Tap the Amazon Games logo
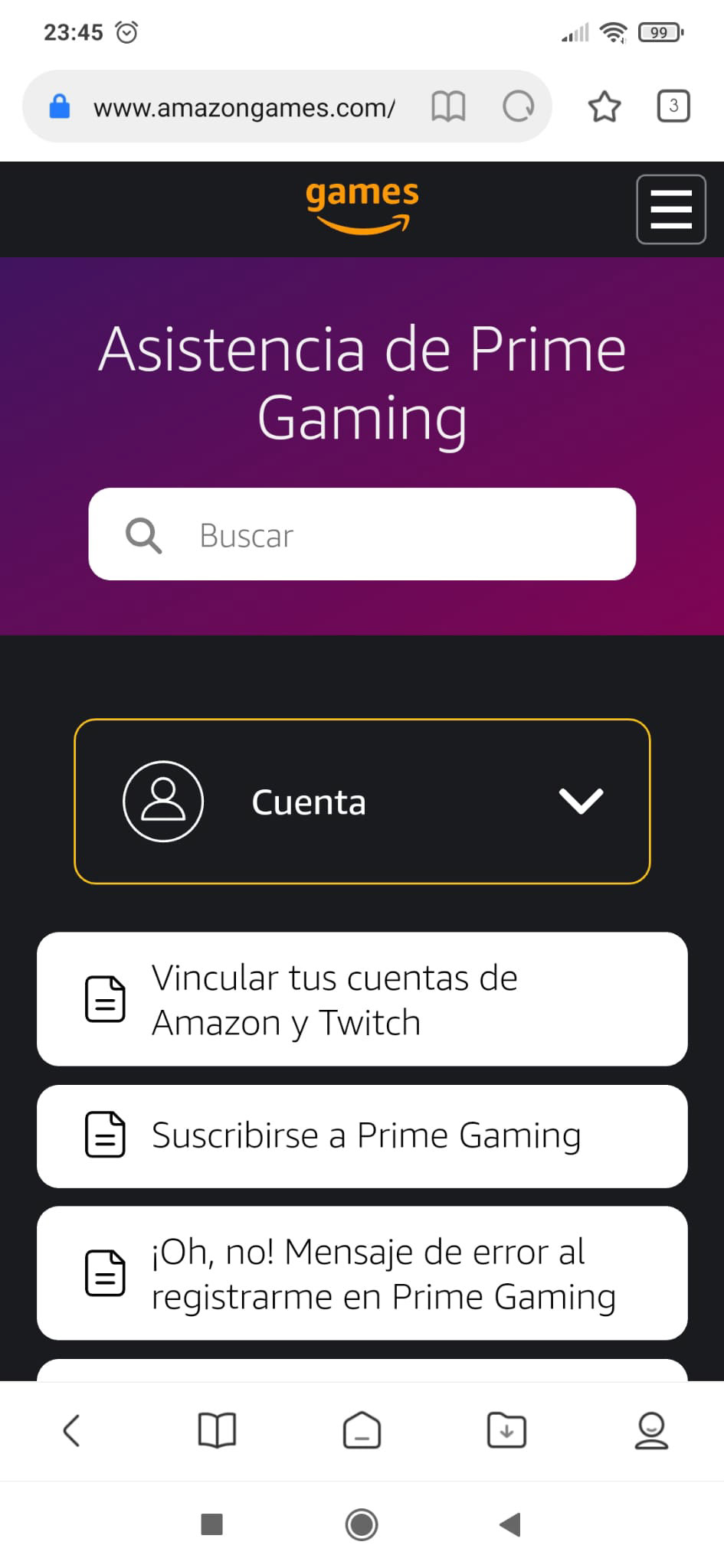The image size is (724, 1568). pos(362,205)
